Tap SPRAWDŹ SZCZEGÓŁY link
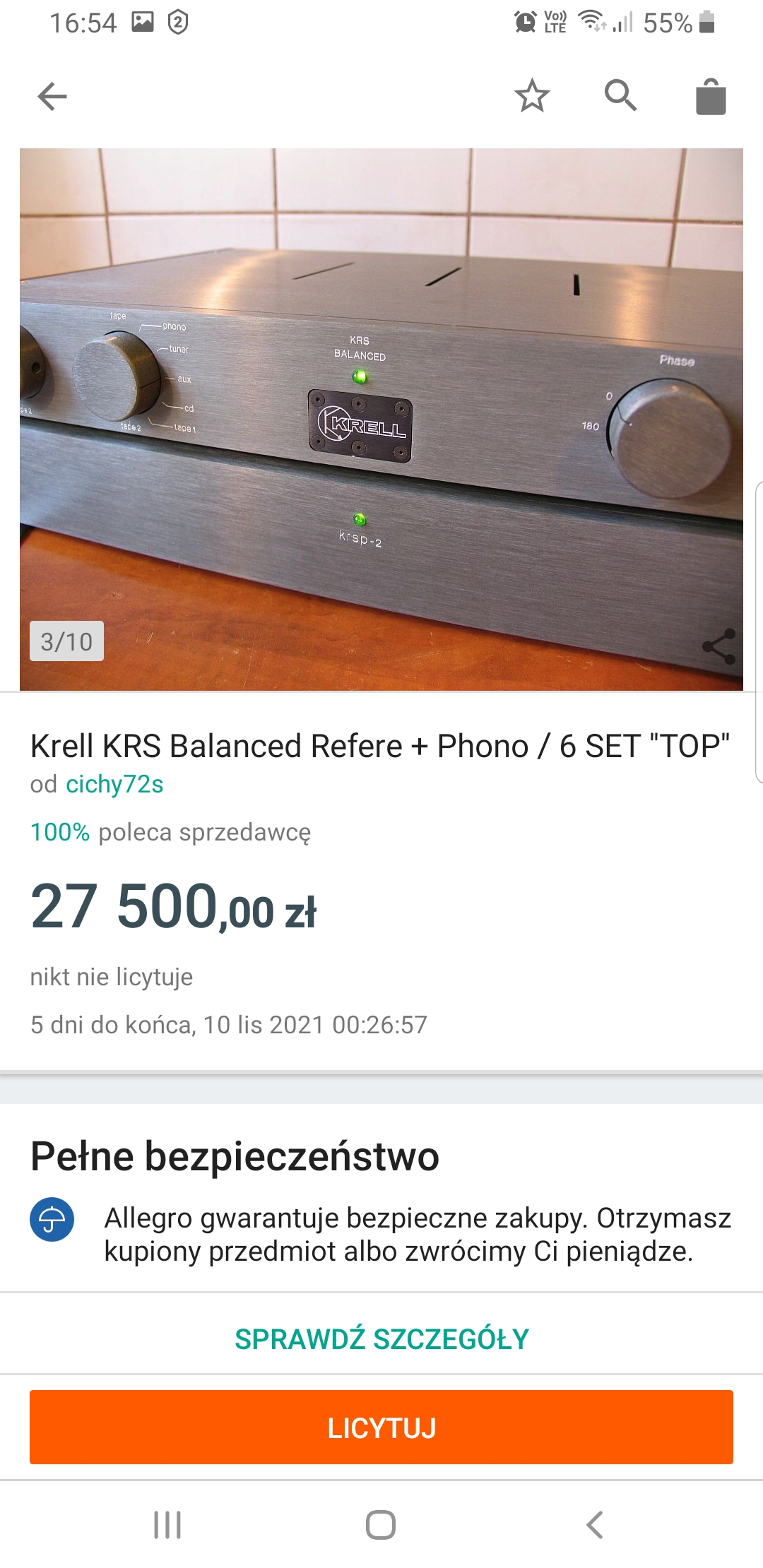Image resolution: width=763 pixels, height=1568 pixels. pos(381,1338)
